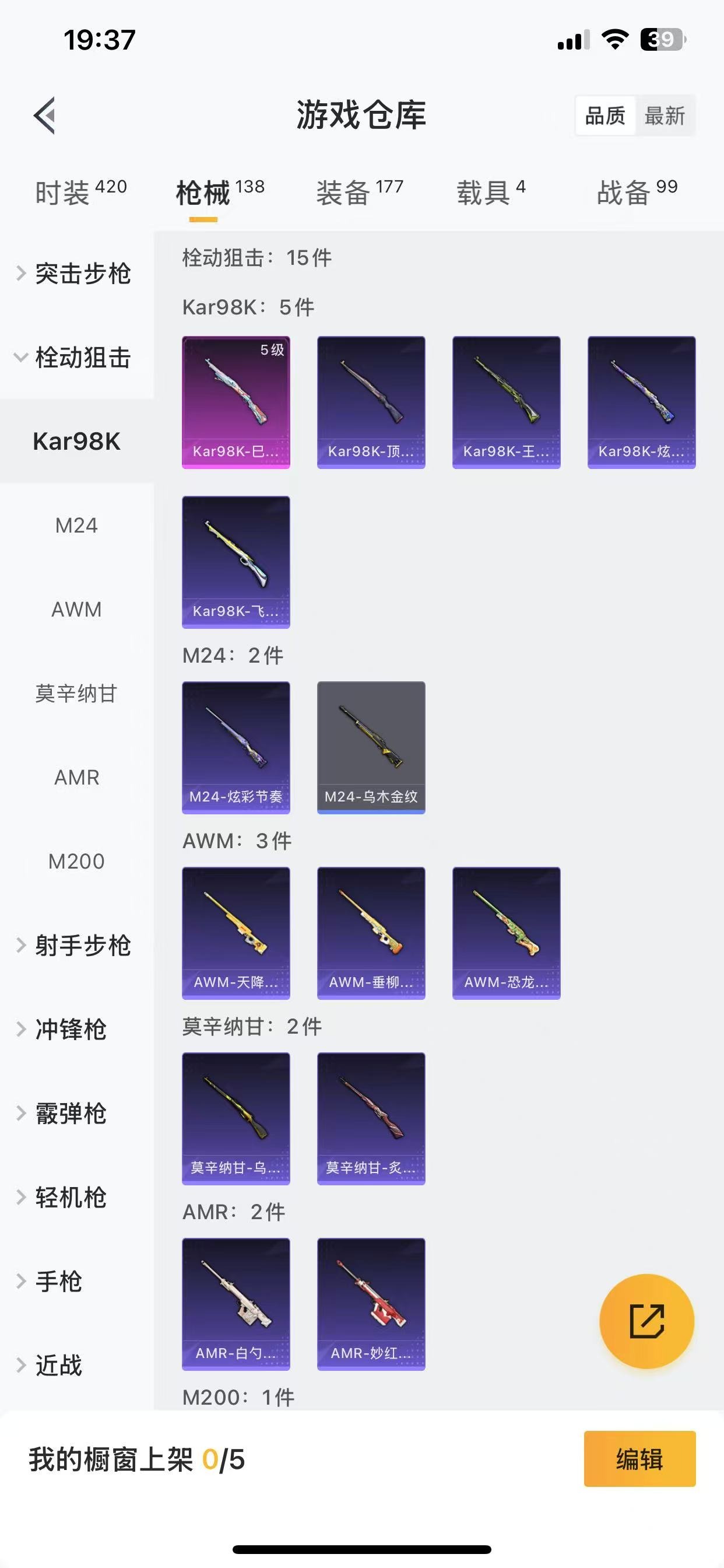Jump to AWM in the sidebar
Screen dimensions: 724x1568
point(76,610)
